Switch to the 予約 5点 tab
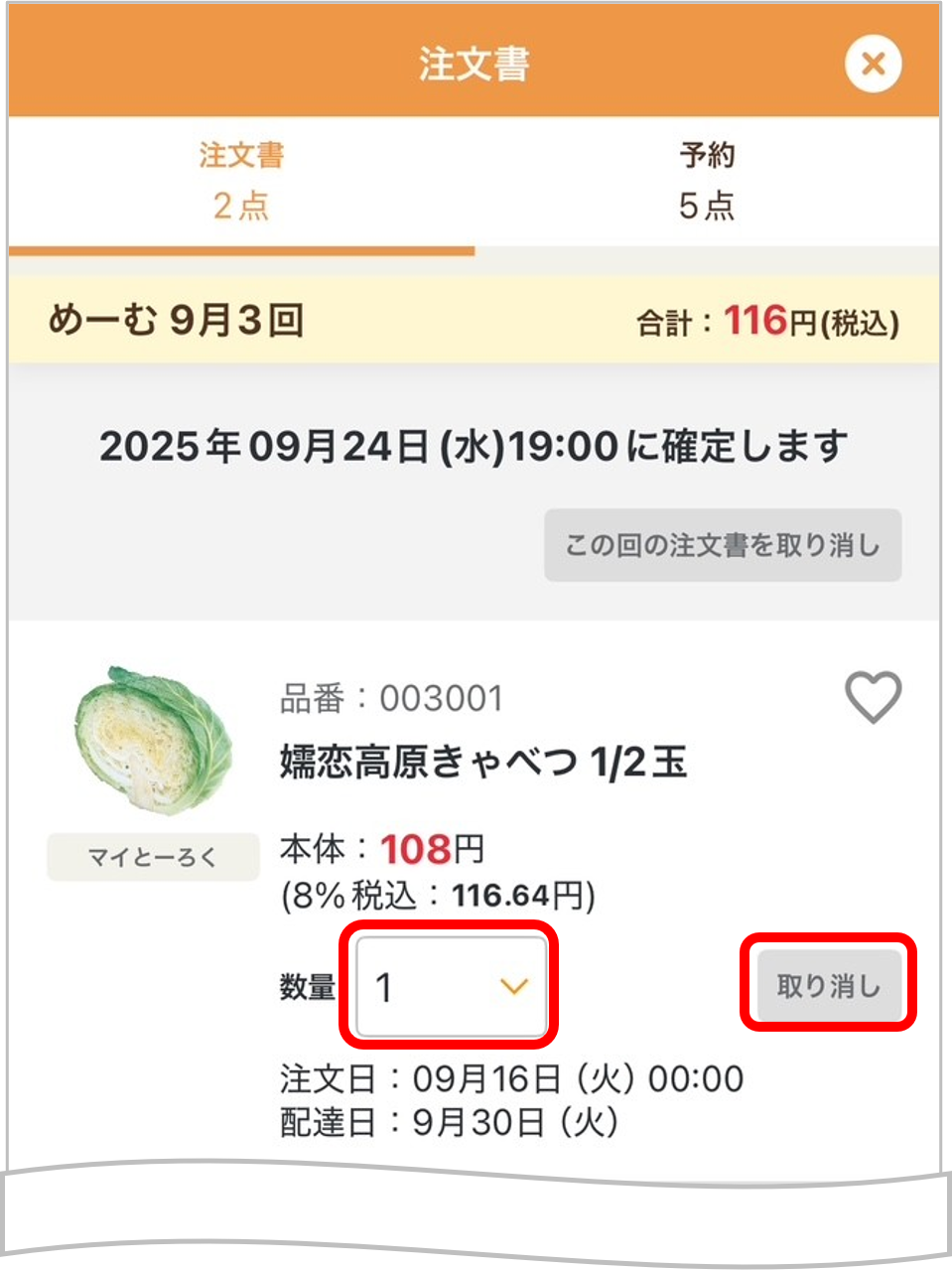The image size is (952, 1270). [706, 181]
